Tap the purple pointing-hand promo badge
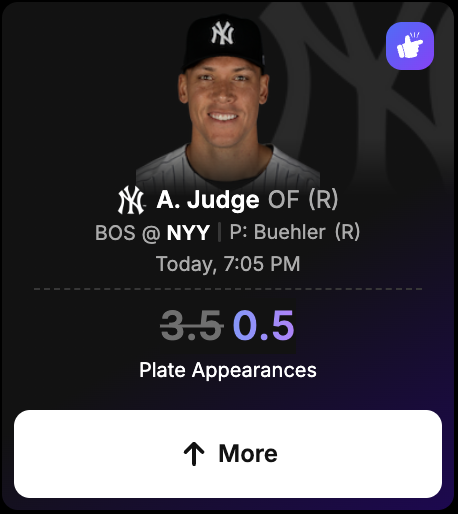The width and height of the screenshot is (458, 514). coord(410,46)
